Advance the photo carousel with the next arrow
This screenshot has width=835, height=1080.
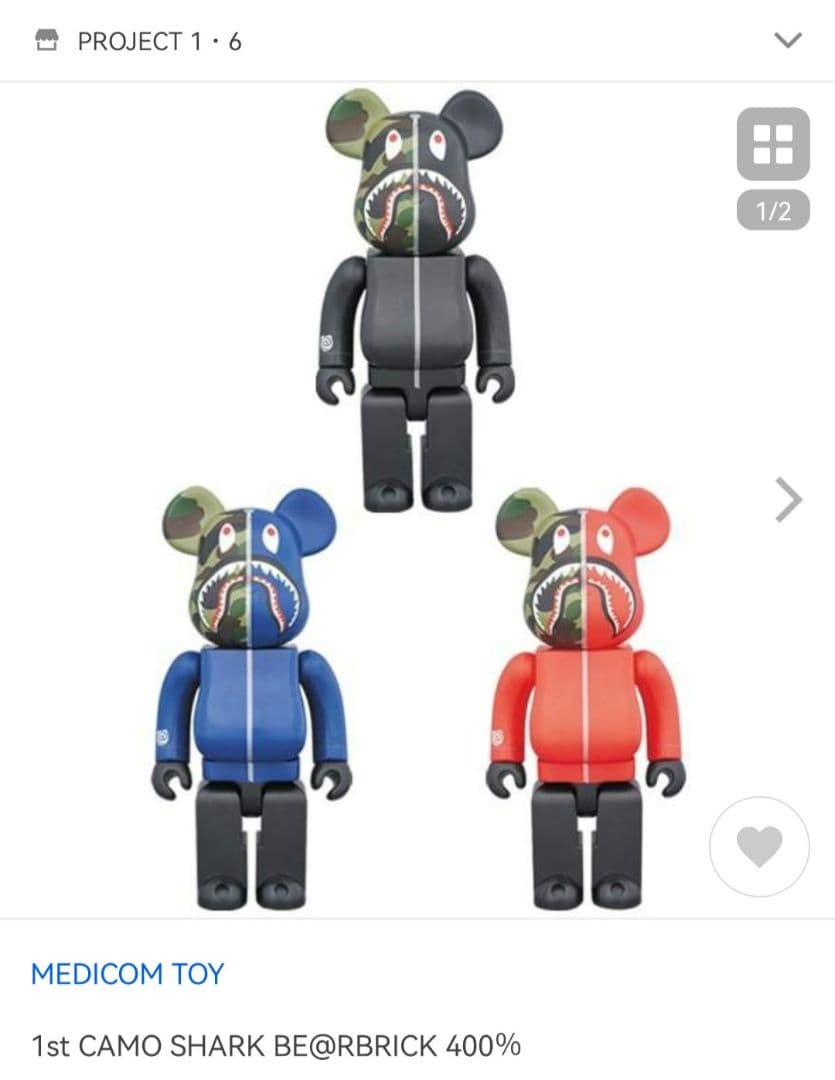[x=787, y=499]
